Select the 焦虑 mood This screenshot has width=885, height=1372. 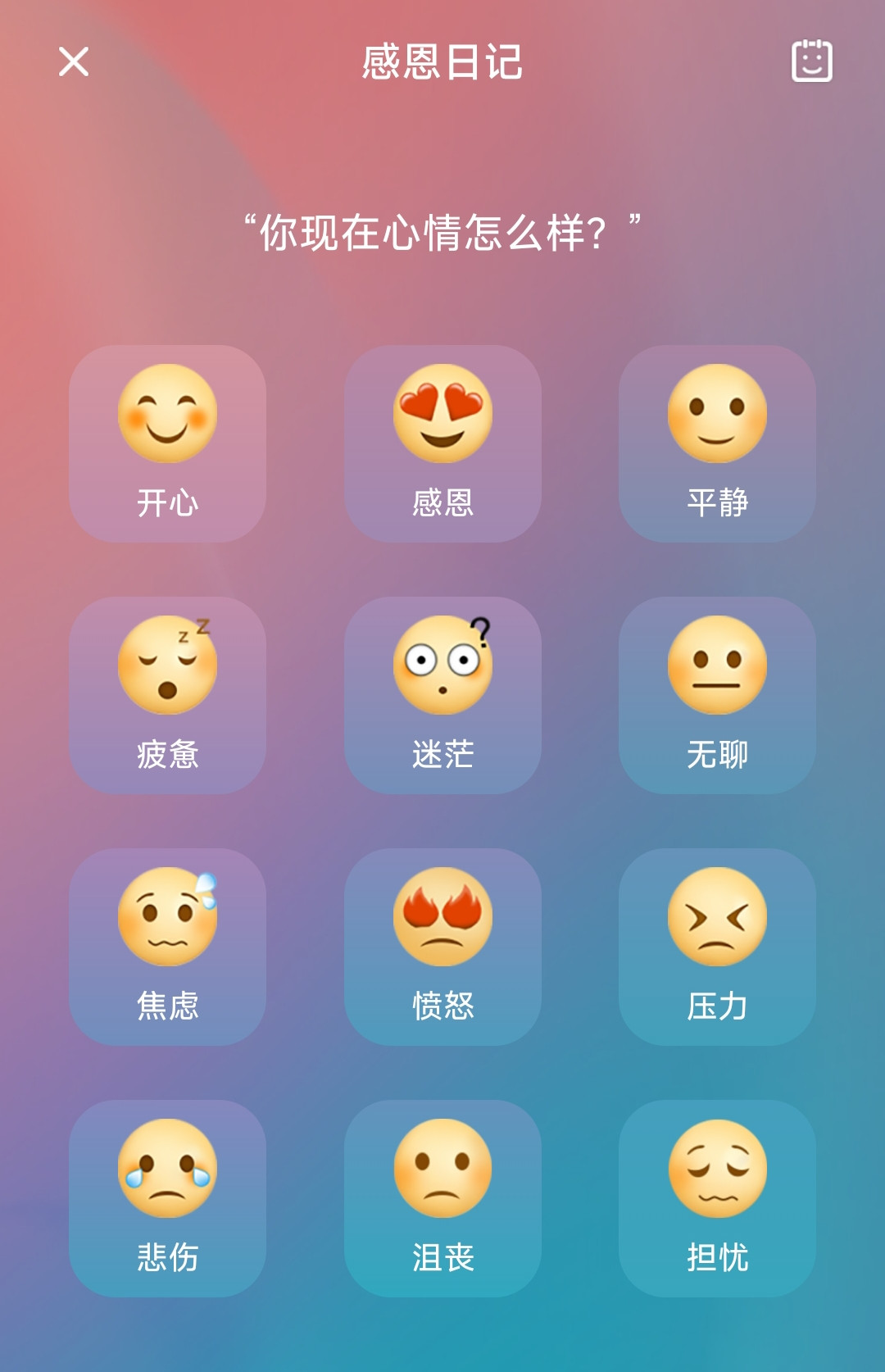coord(168,947)
